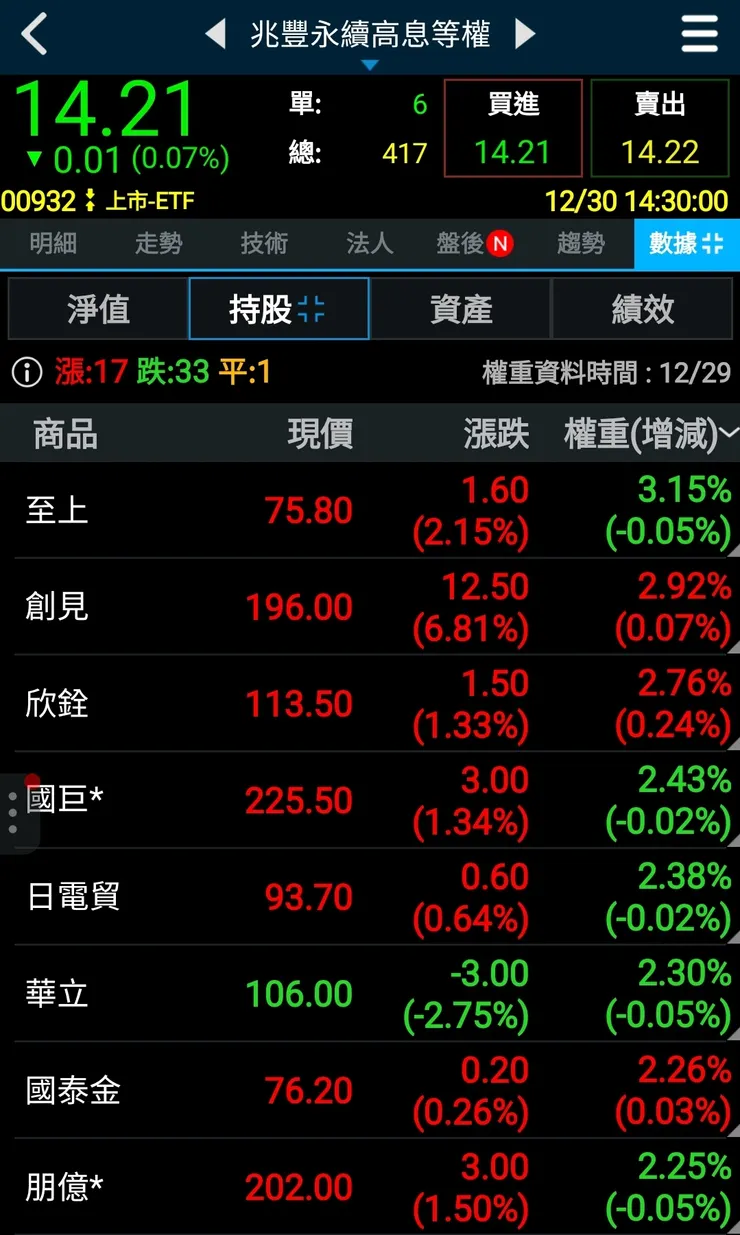Open the hamburger menu at top right
The image size is (740, 1235).
point(699,34)
